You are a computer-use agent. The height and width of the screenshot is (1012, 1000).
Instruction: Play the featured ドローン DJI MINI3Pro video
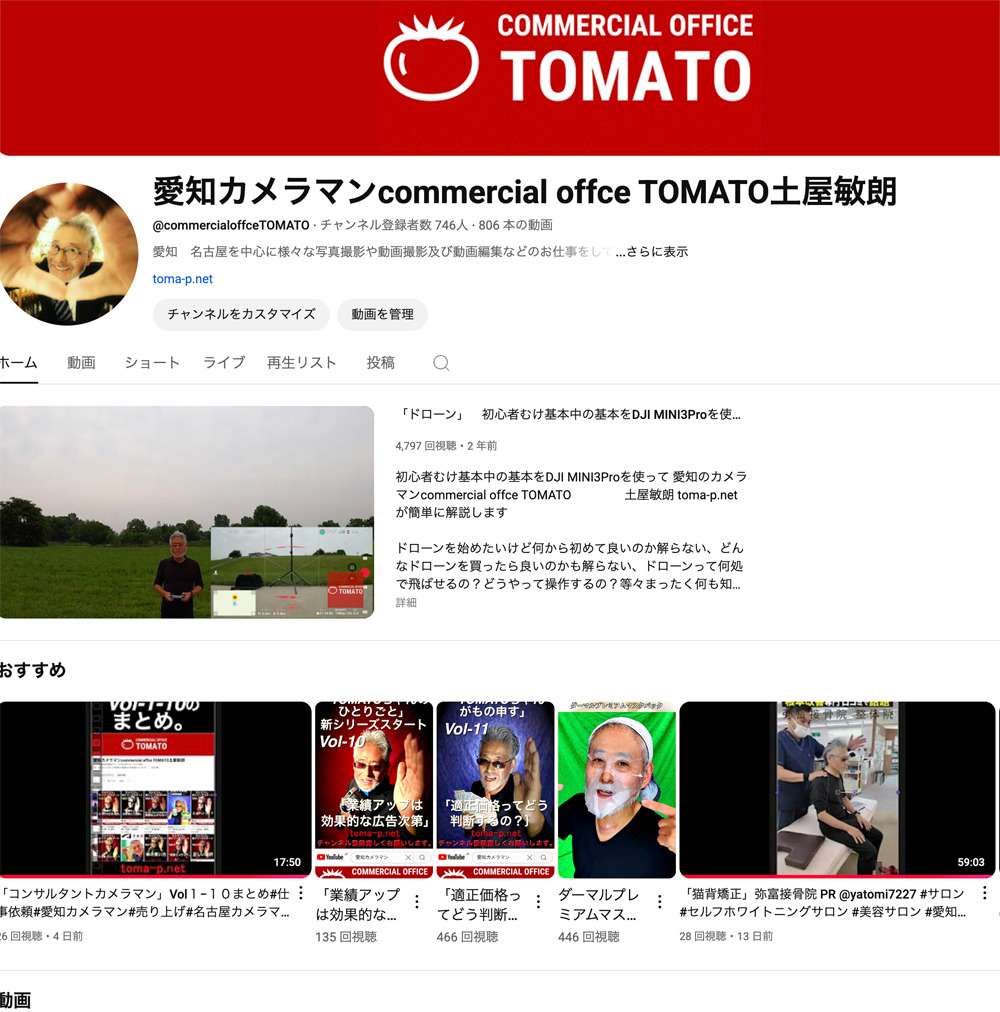[187, 512]
